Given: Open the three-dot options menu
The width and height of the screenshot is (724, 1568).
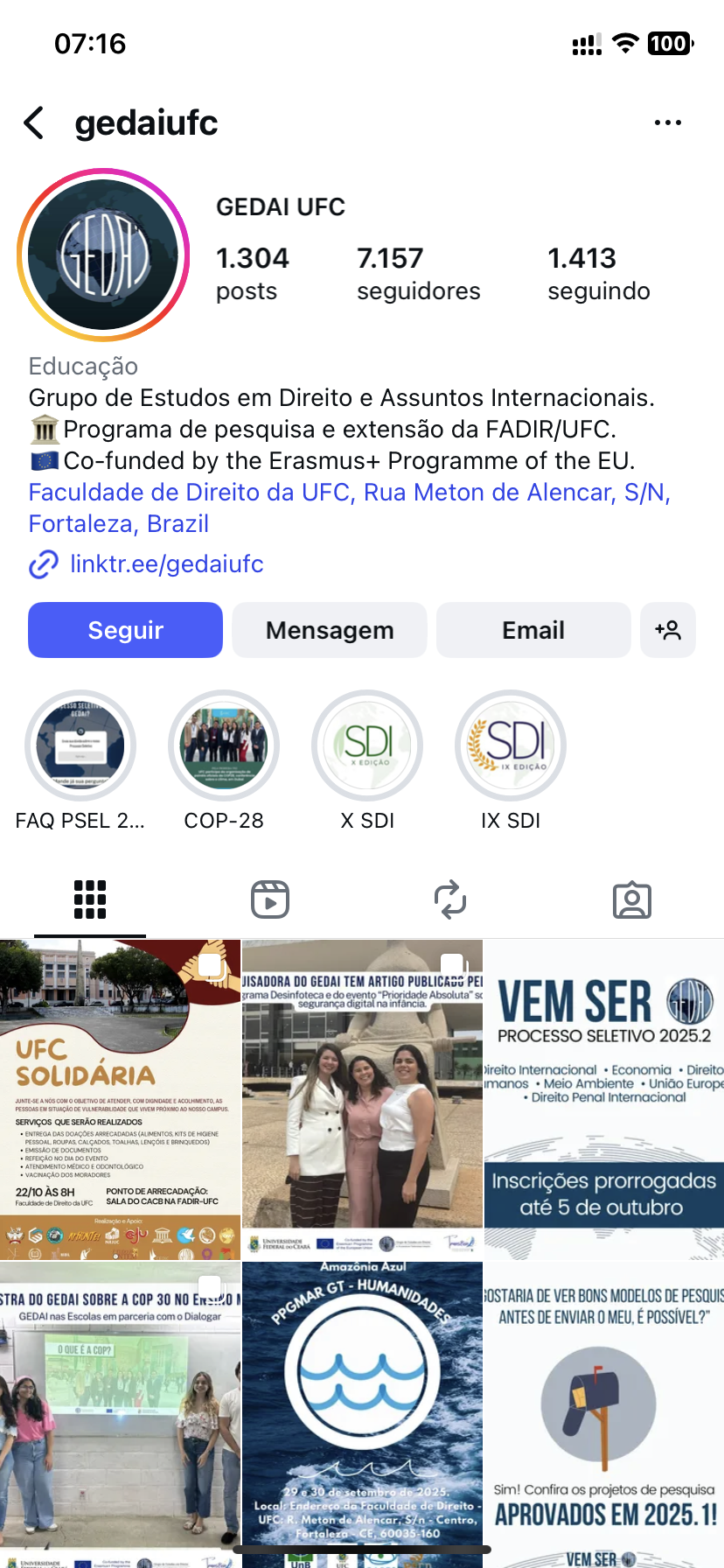Looking at the screenshot, I should coord(667,123).
